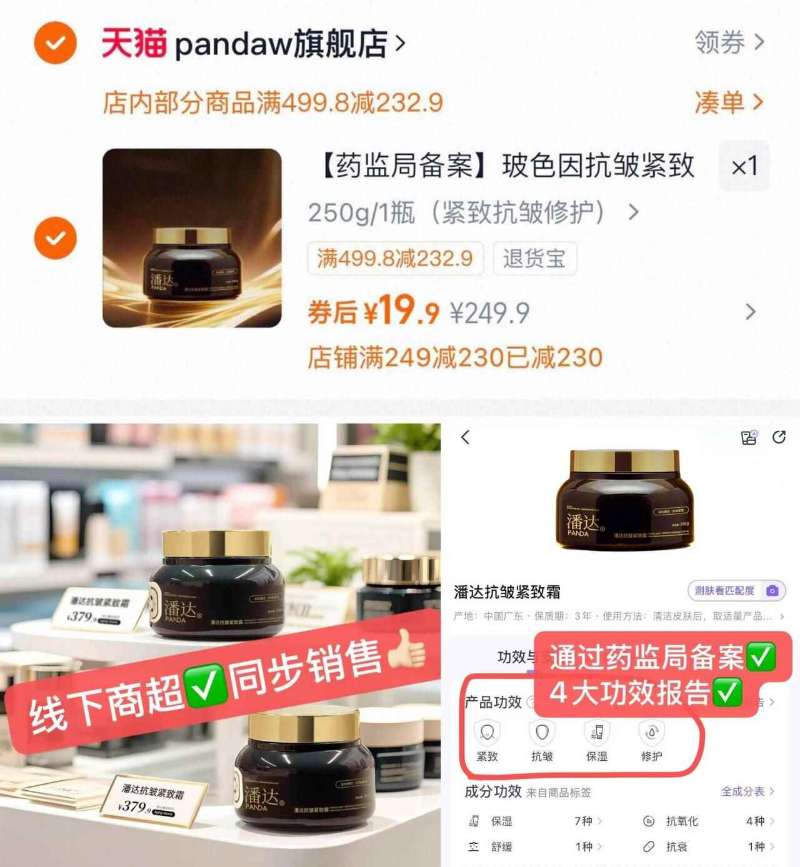Select the 修护 (repair) efficacy icon

(650, 732)
